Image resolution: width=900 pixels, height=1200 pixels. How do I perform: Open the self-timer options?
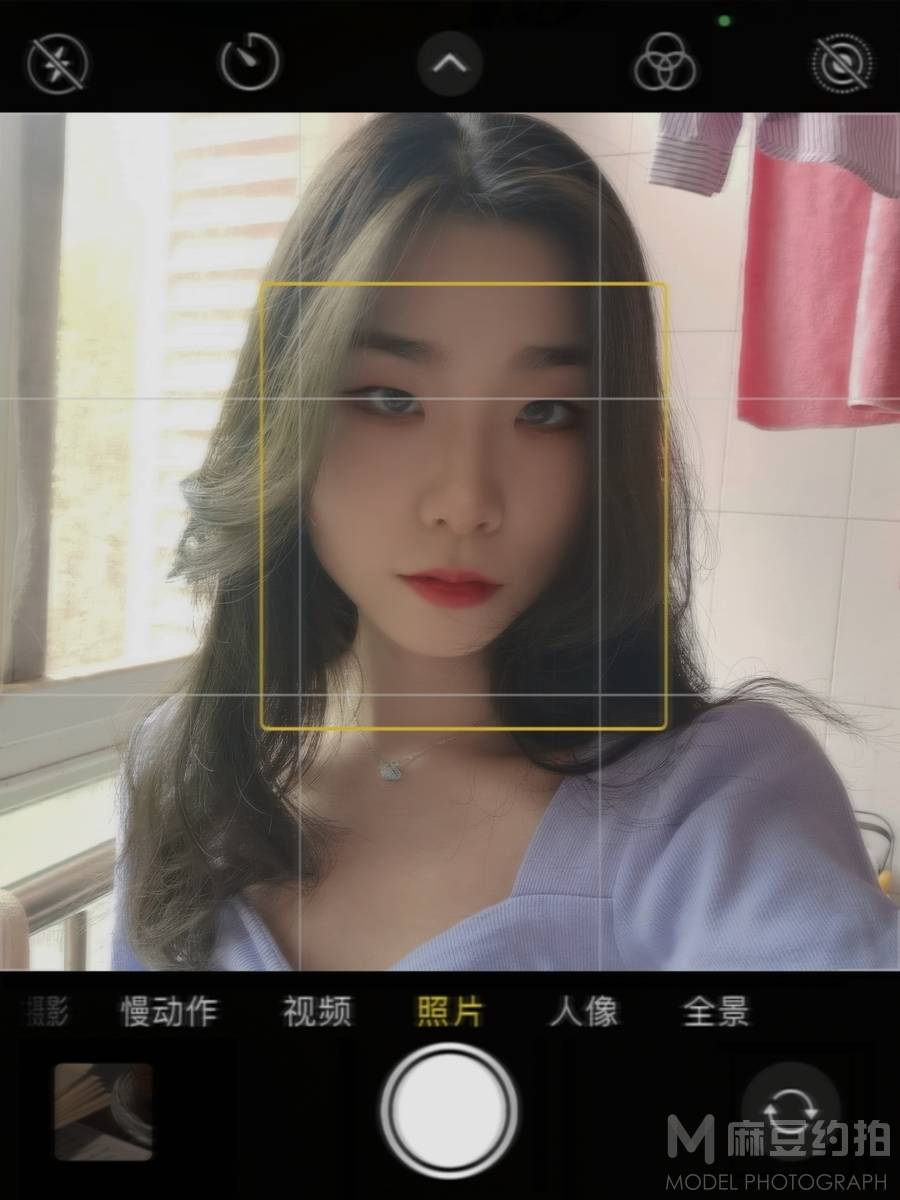coord(250,64)
